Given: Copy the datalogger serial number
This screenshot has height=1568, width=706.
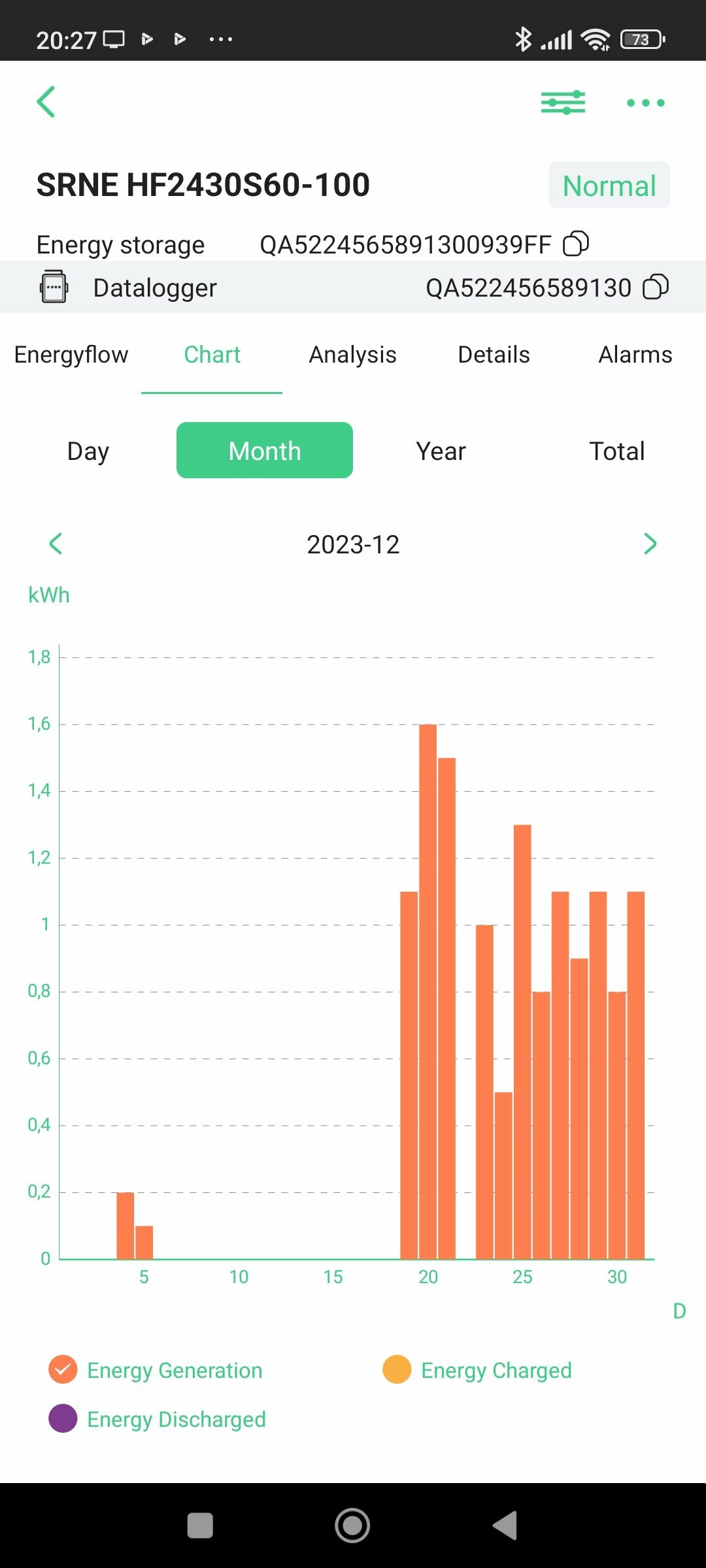Looking at the screenshot, I should (656, 287).
